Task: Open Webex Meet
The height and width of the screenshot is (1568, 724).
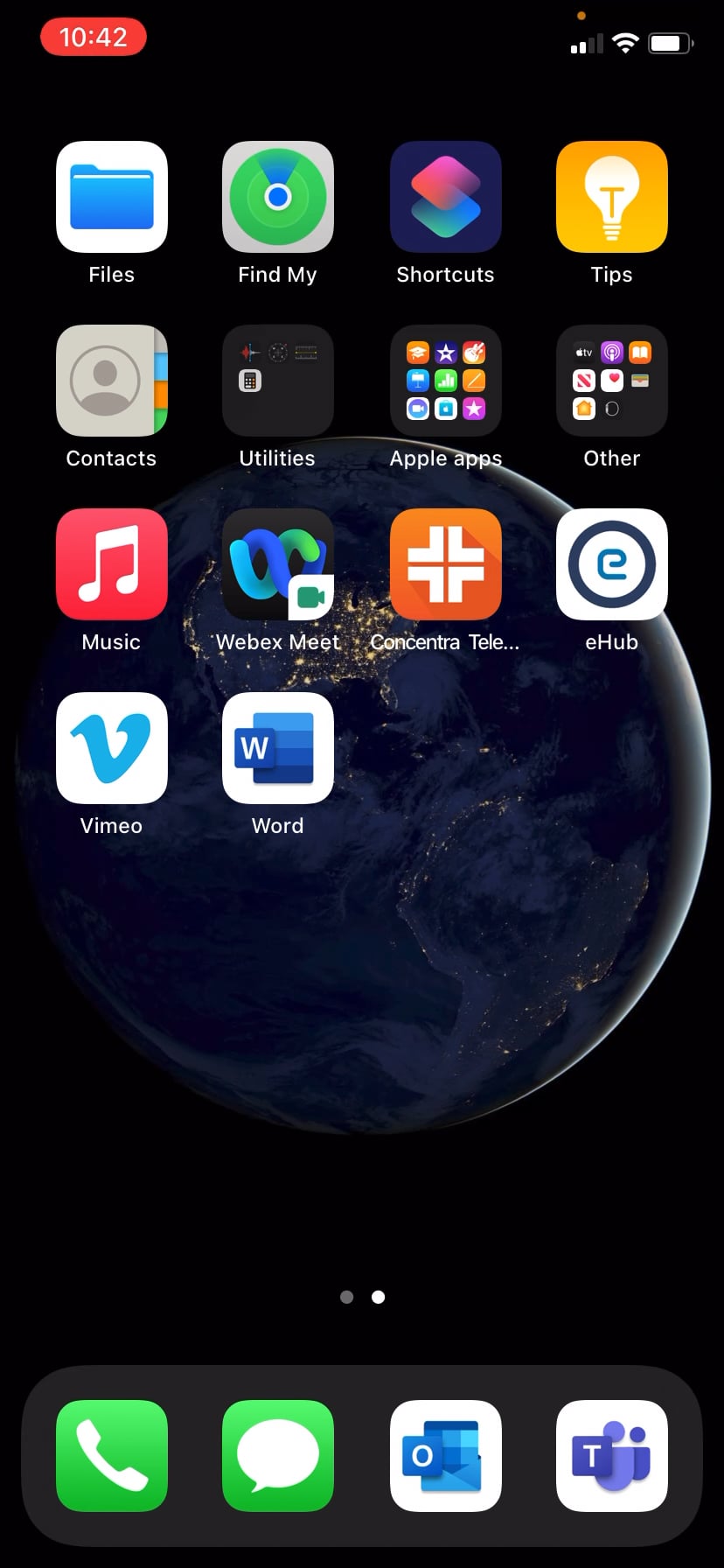Action: coord(277,564)
